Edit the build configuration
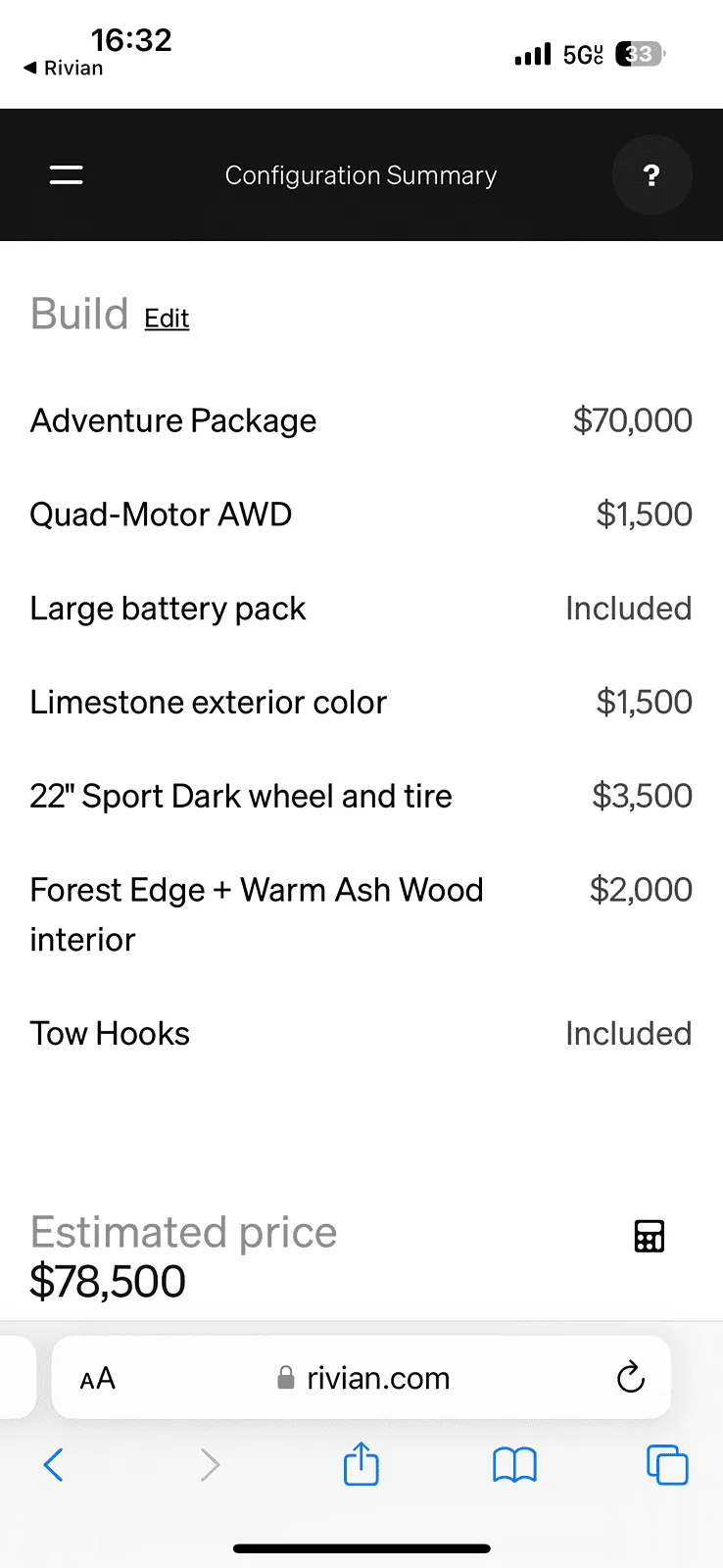This screenshot has width=723, height=1568. [x=167, y=318]
